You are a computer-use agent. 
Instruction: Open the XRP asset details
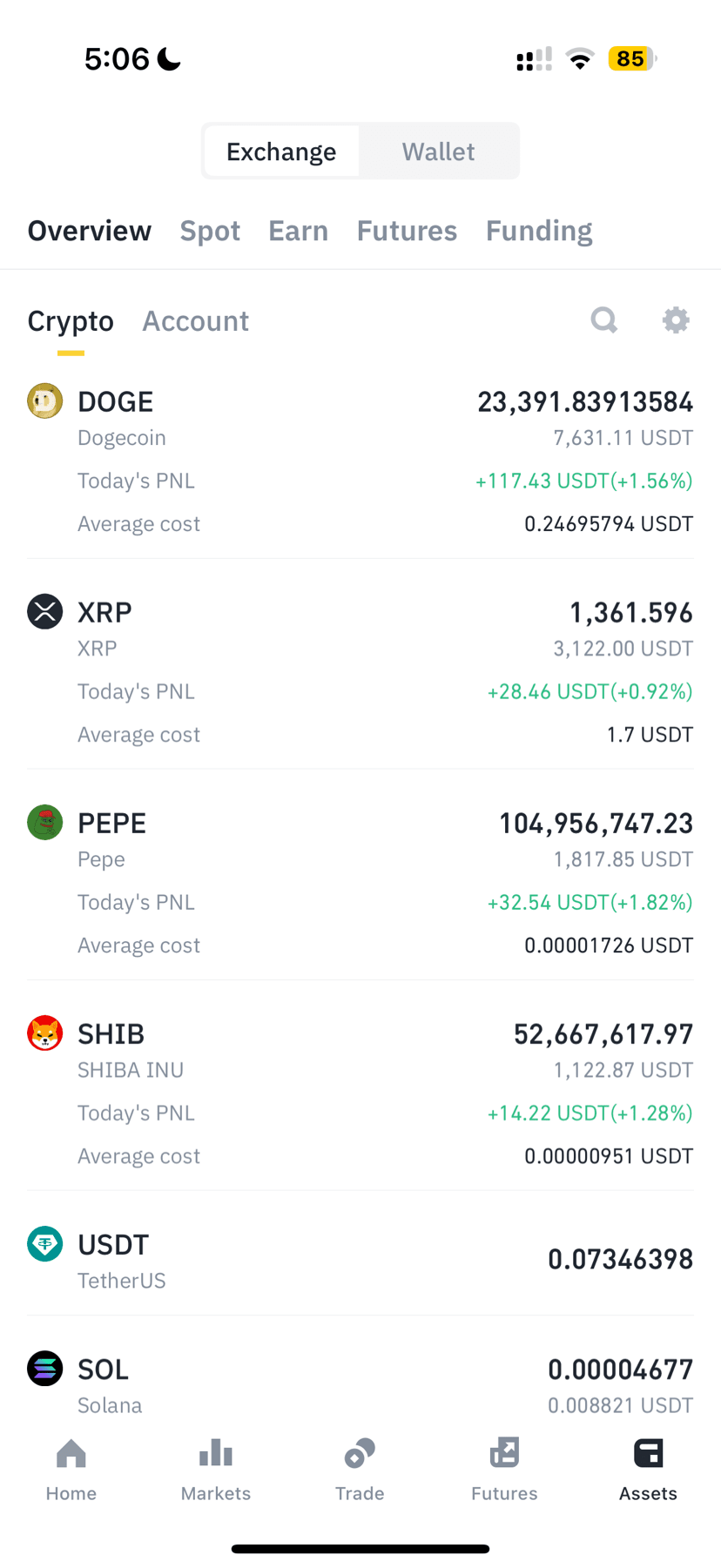point(360,672)
